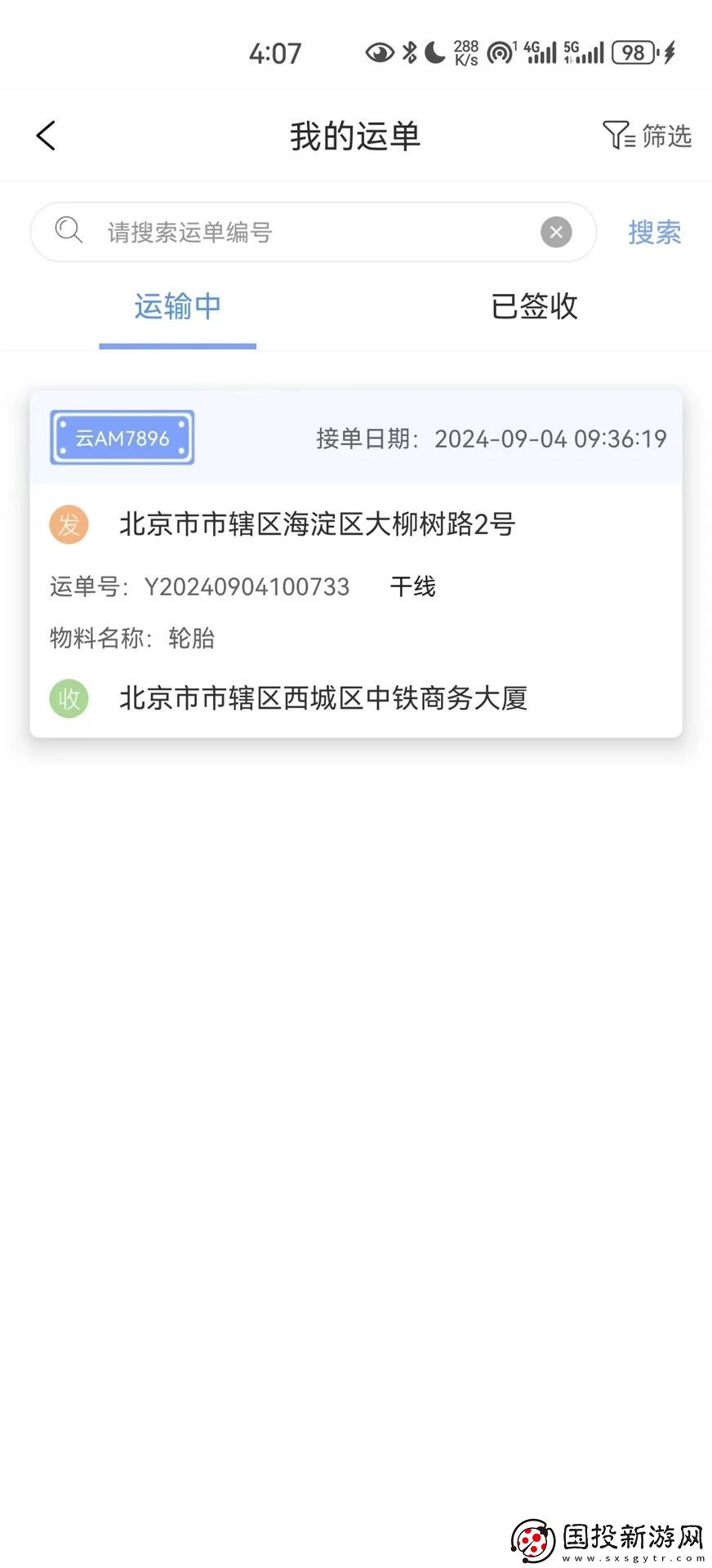Tap the license plate badge 云AM7896
The width and height of the screenshot is (712, 1568).
122,438
